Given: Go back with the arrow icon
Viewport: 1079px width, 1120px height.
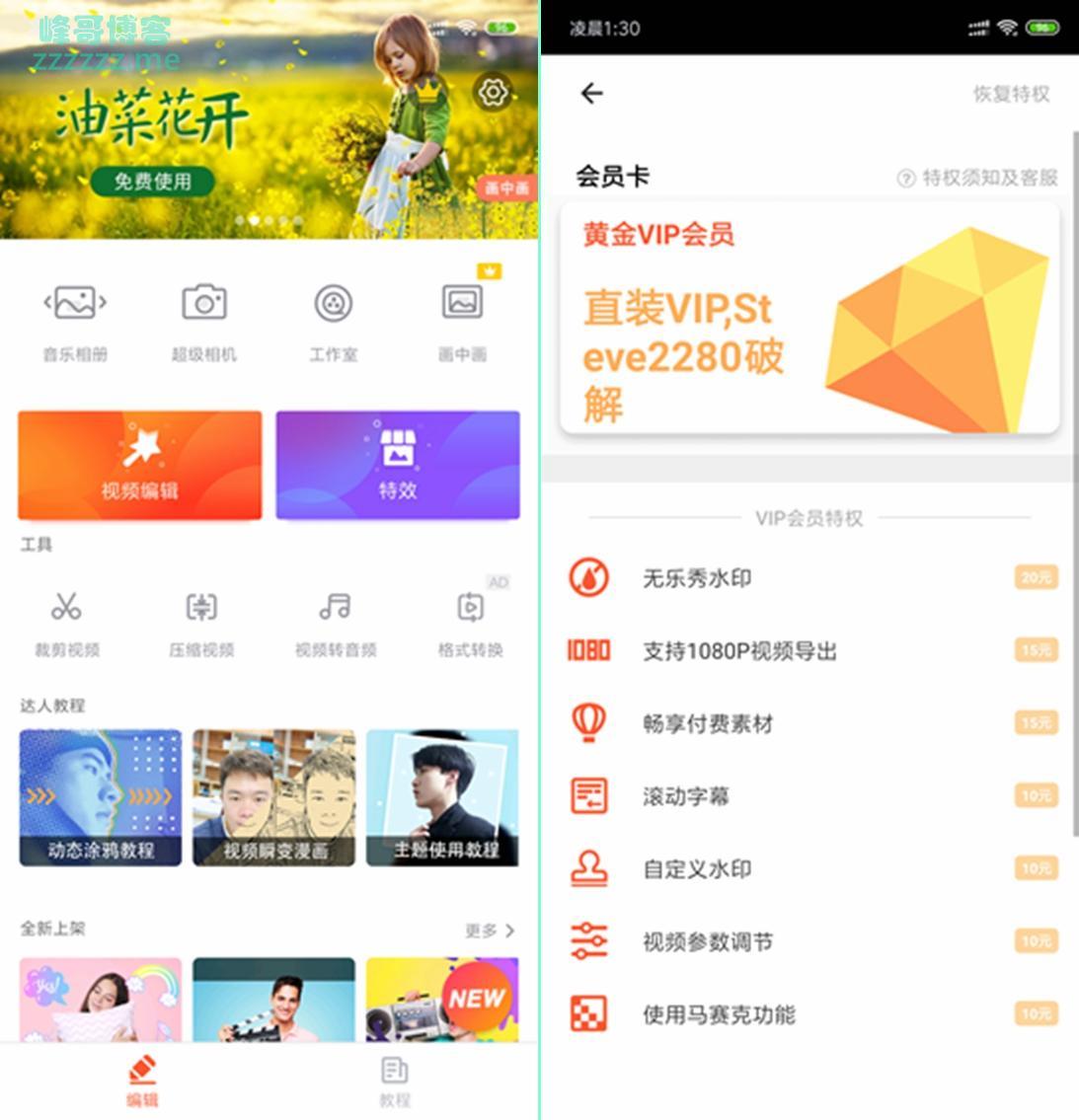Looking at the screenshot, I should (591, 94).
